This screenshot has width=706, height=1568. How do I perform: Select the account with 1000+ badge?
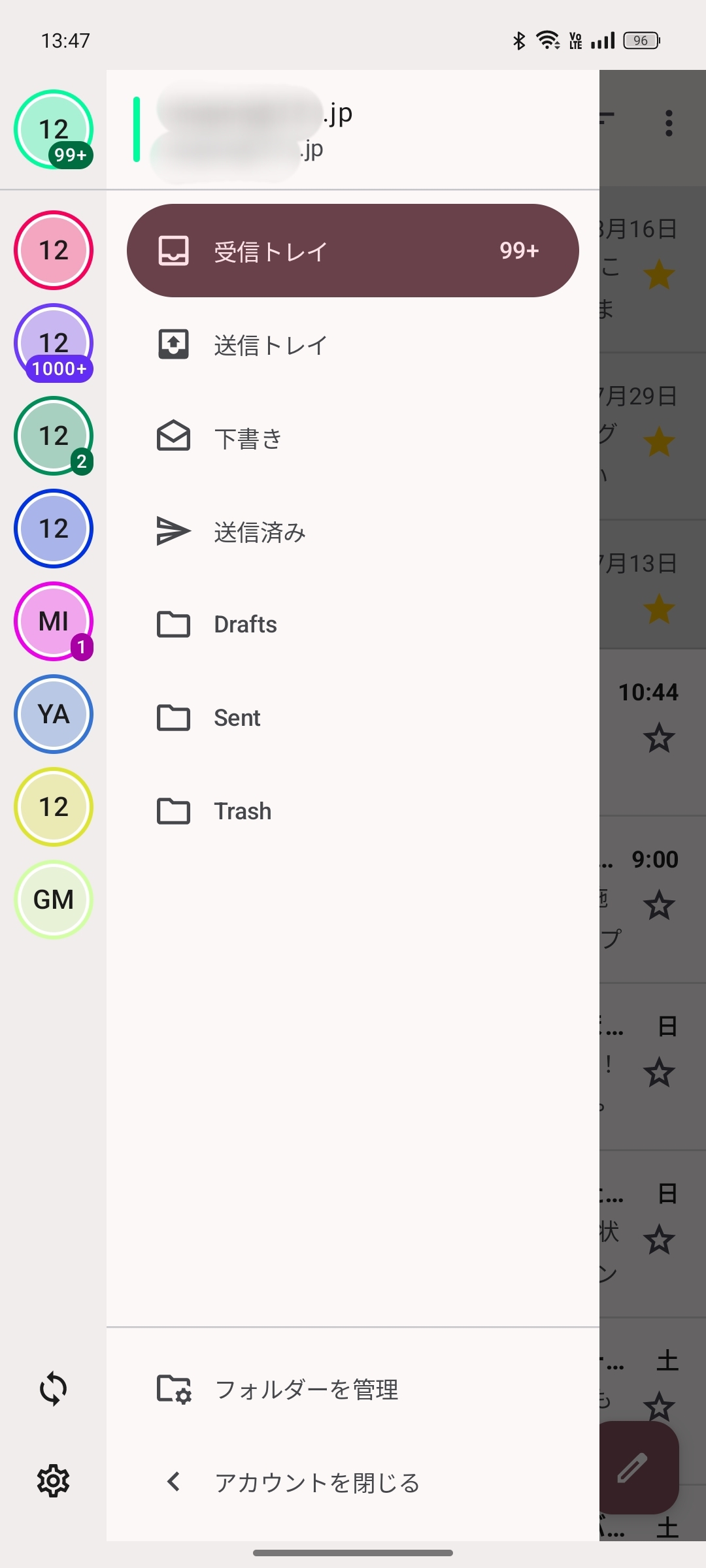pos(54,343)
